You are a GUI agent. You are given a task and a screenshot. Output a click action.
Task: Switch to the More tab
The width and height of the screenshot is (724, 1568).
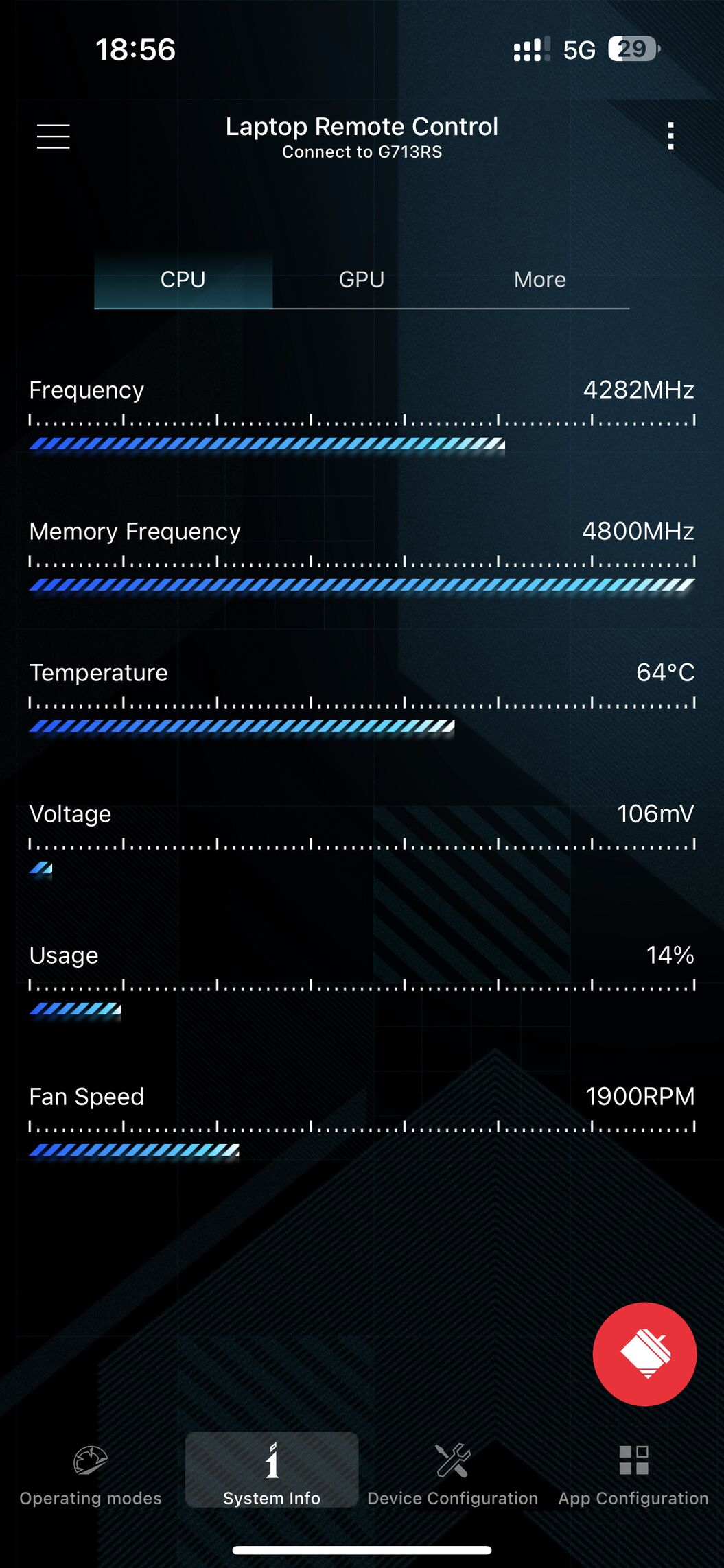click(540, 280)
